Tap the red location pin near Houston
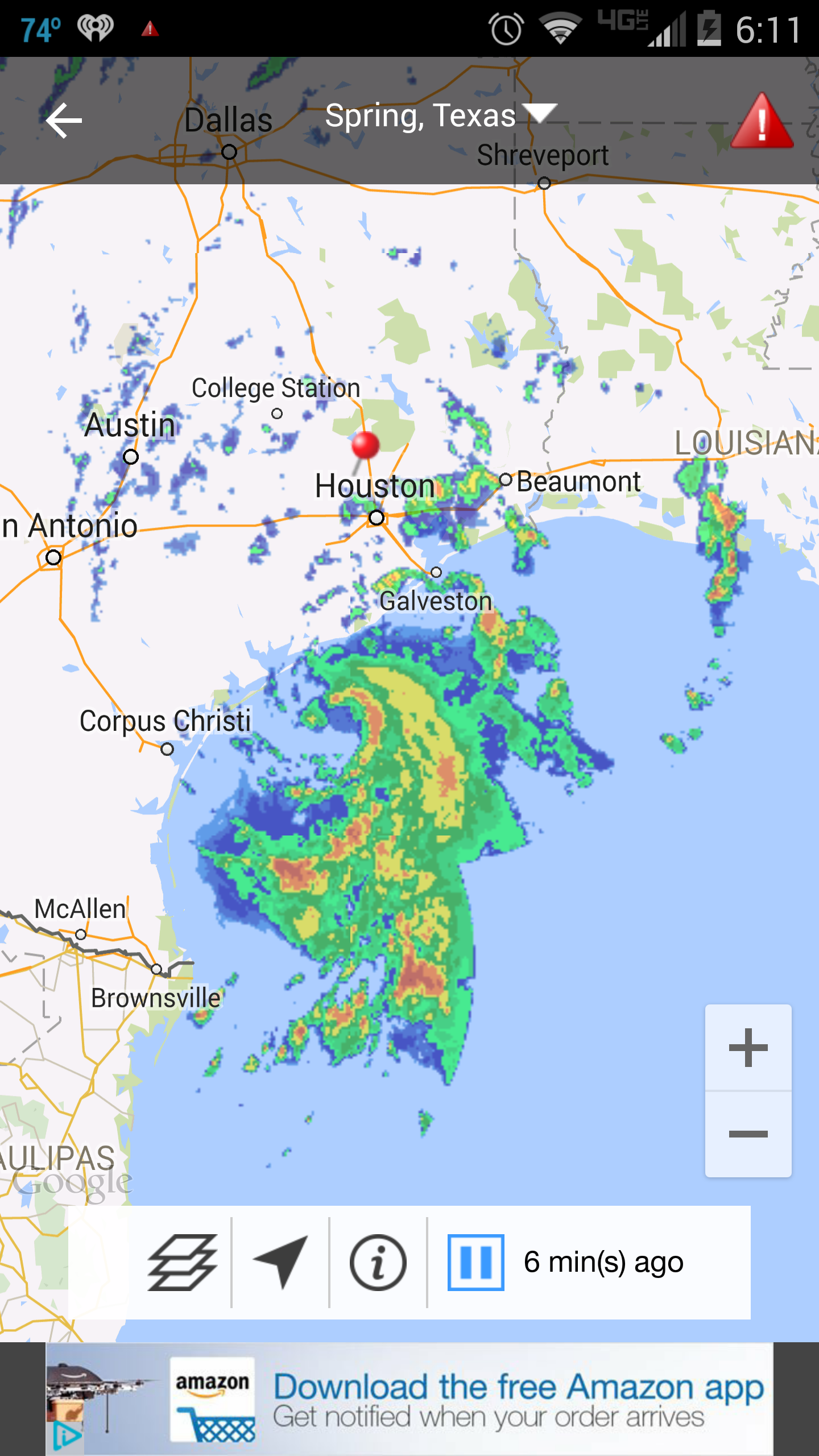Screen dimensions: 819x1456 point(365,445)
